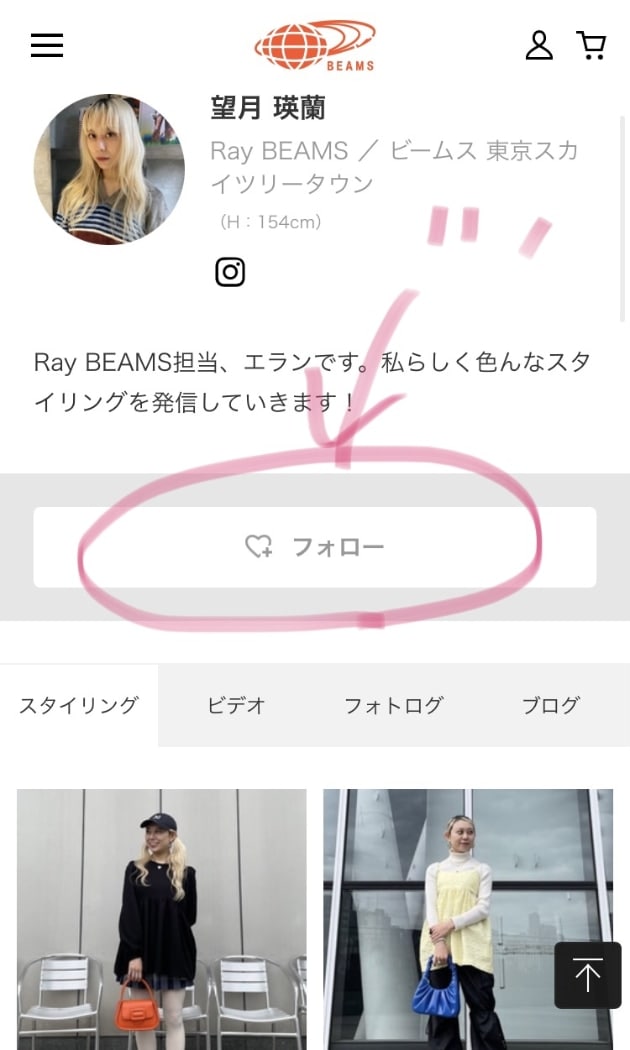Open the shopping cart
630x1050 pixels.
pyautogui.click(x=591, y=45)
